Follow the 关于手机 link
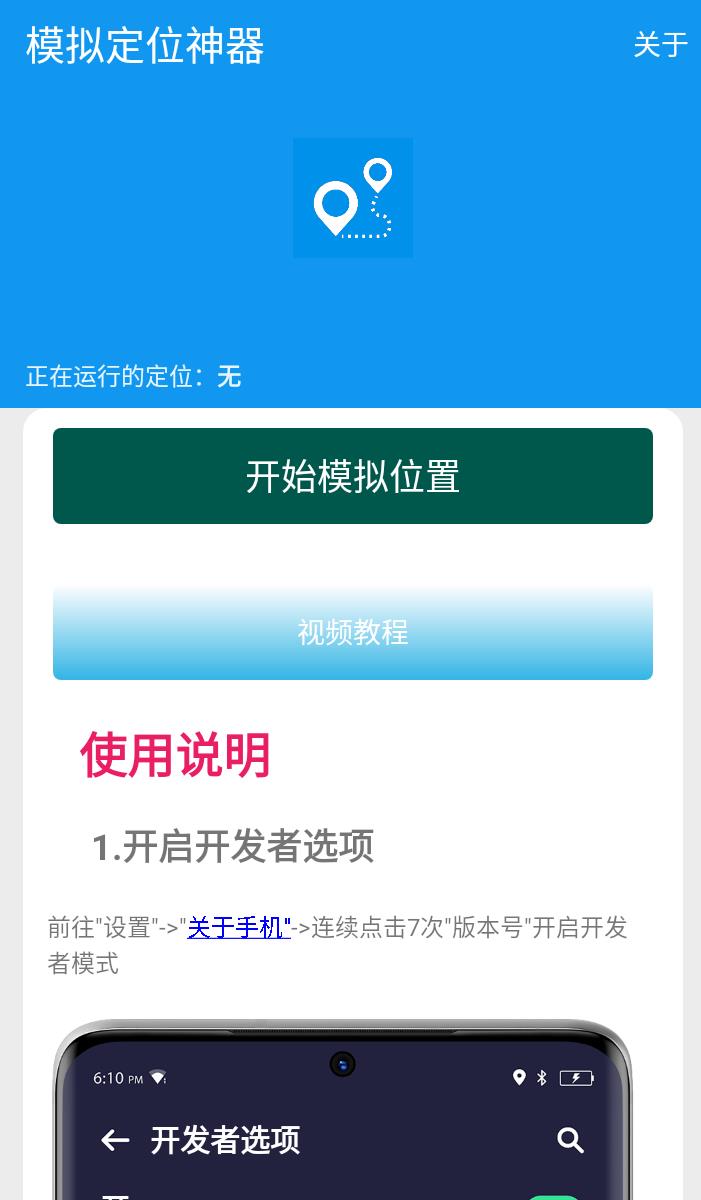 238,928
